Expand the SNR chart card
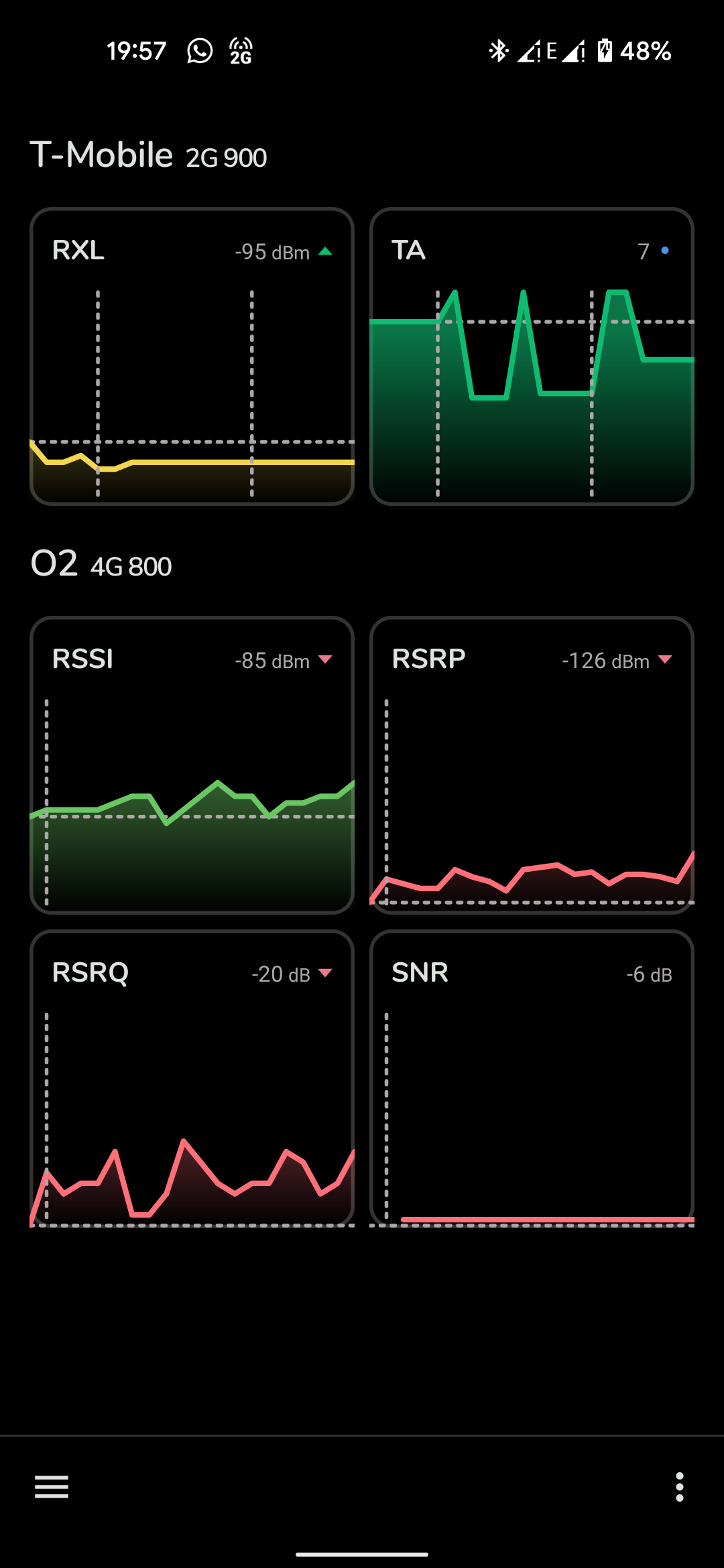Image resolution: width=724 pixels, height=1568 pixels. 532,1078
